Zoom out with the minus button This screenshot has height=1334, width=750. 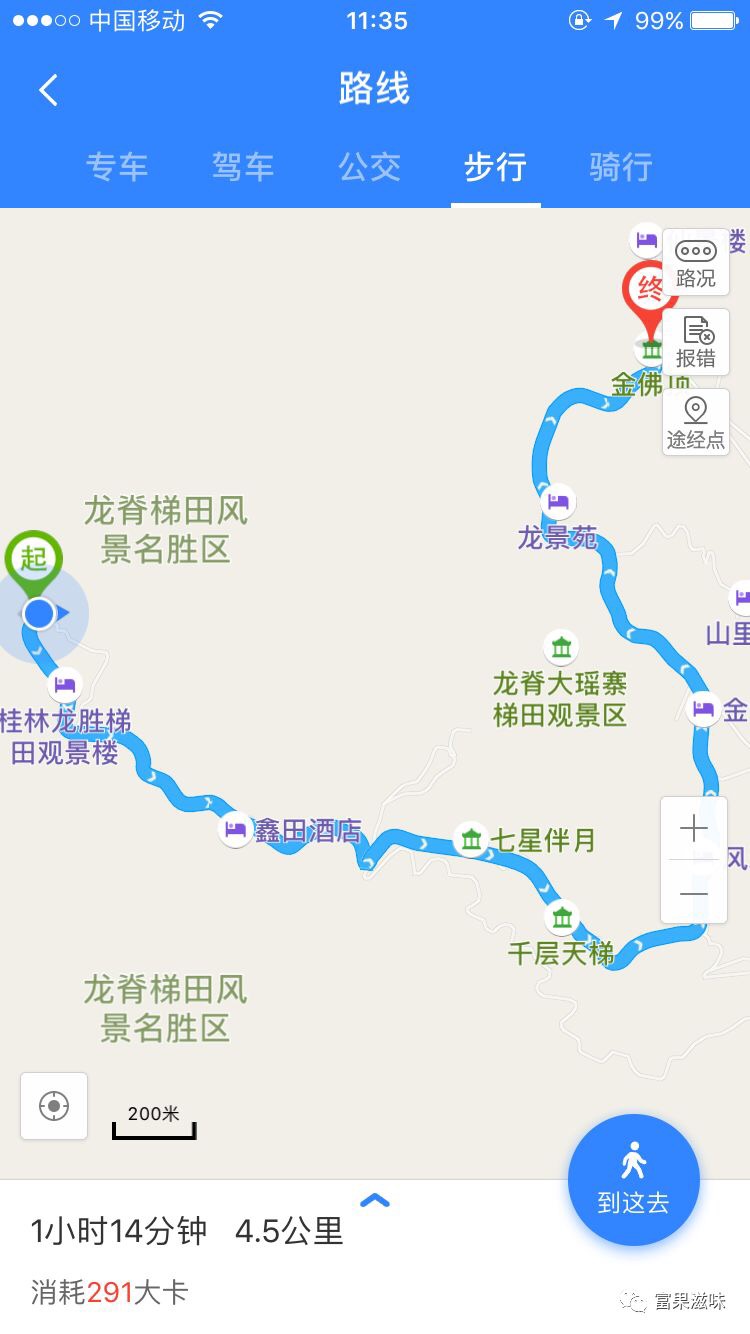tap(693, 893)
